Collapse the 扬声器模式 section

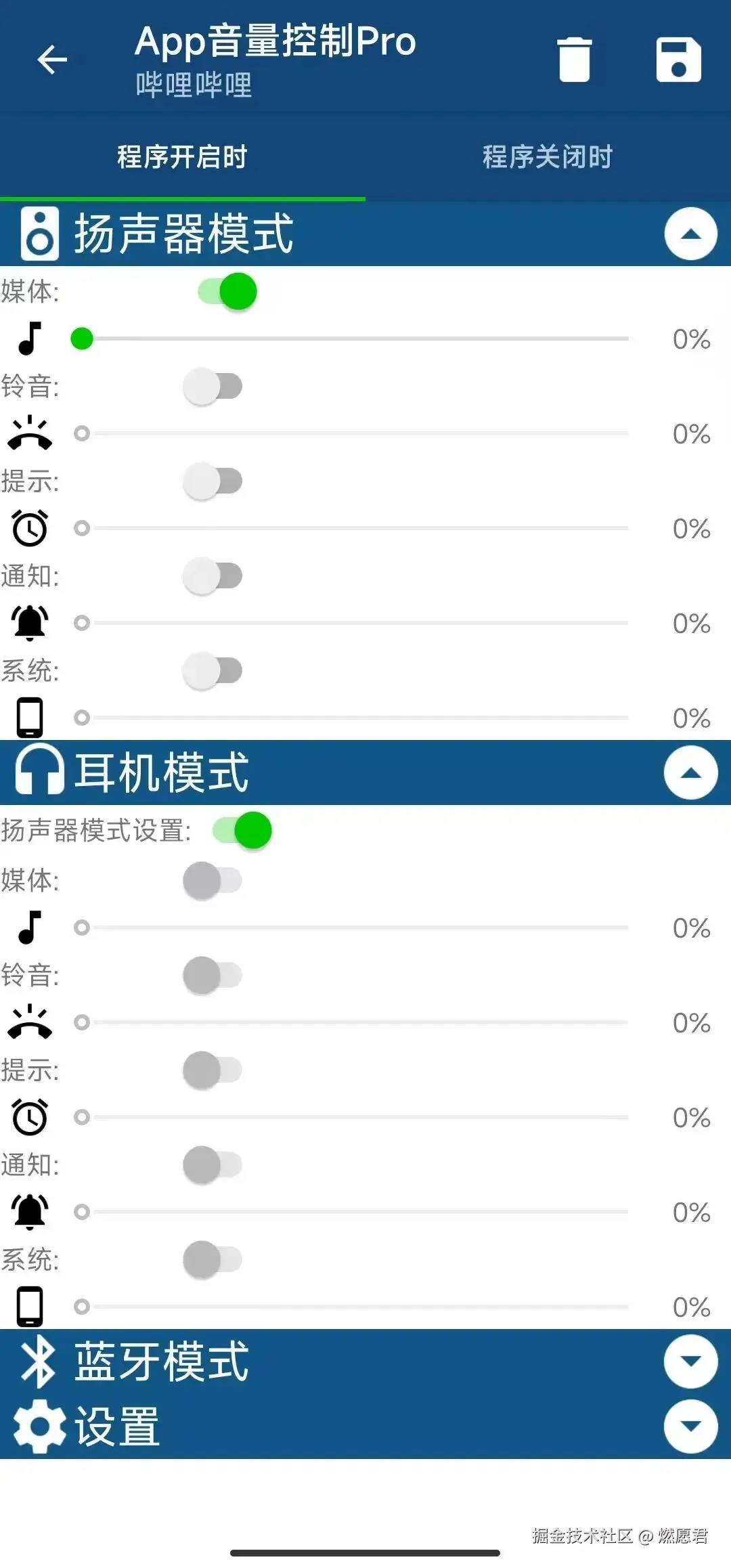pos(691,234)
